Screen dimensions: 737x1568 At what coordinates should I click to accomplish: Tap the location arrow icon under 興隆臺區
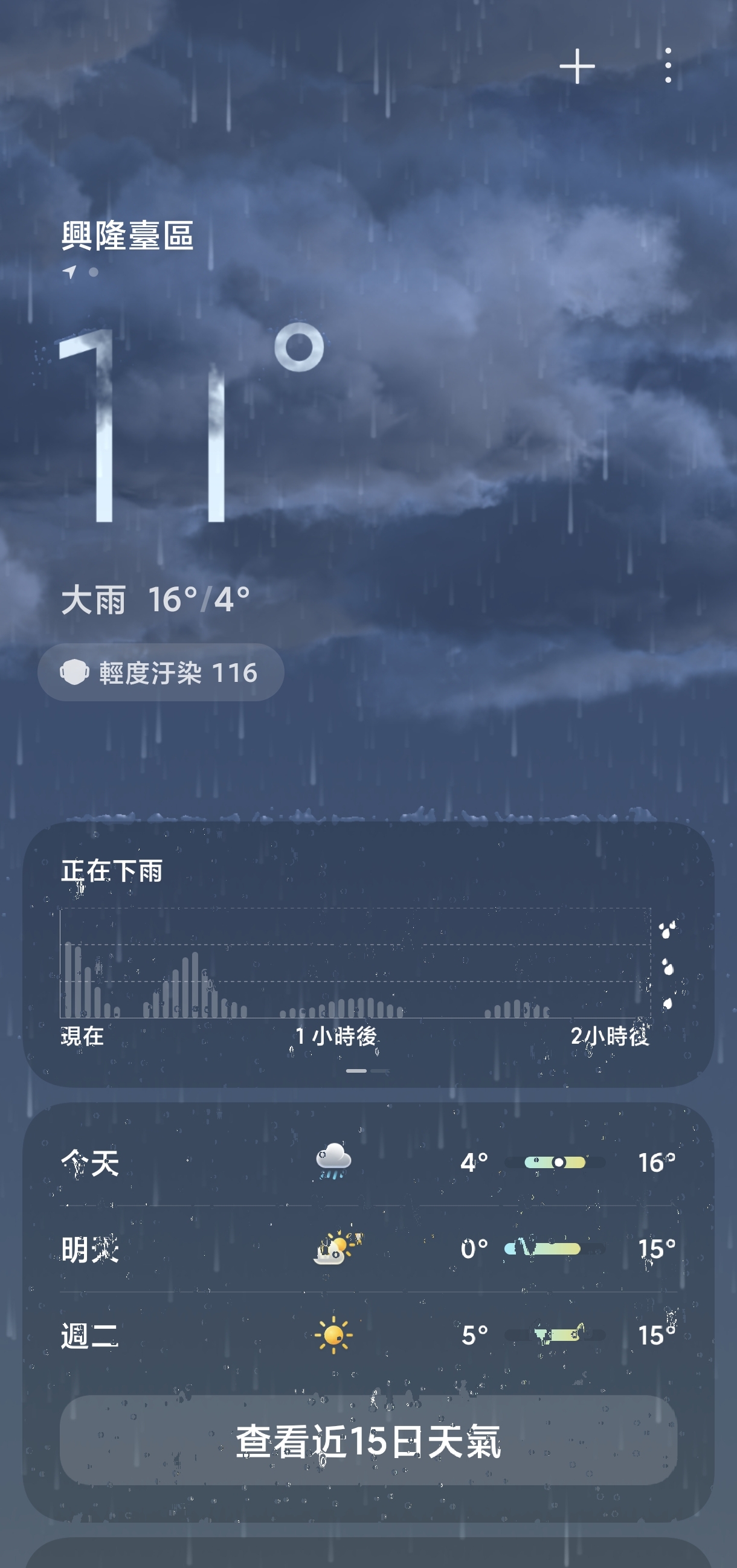[x=69, y=273]
